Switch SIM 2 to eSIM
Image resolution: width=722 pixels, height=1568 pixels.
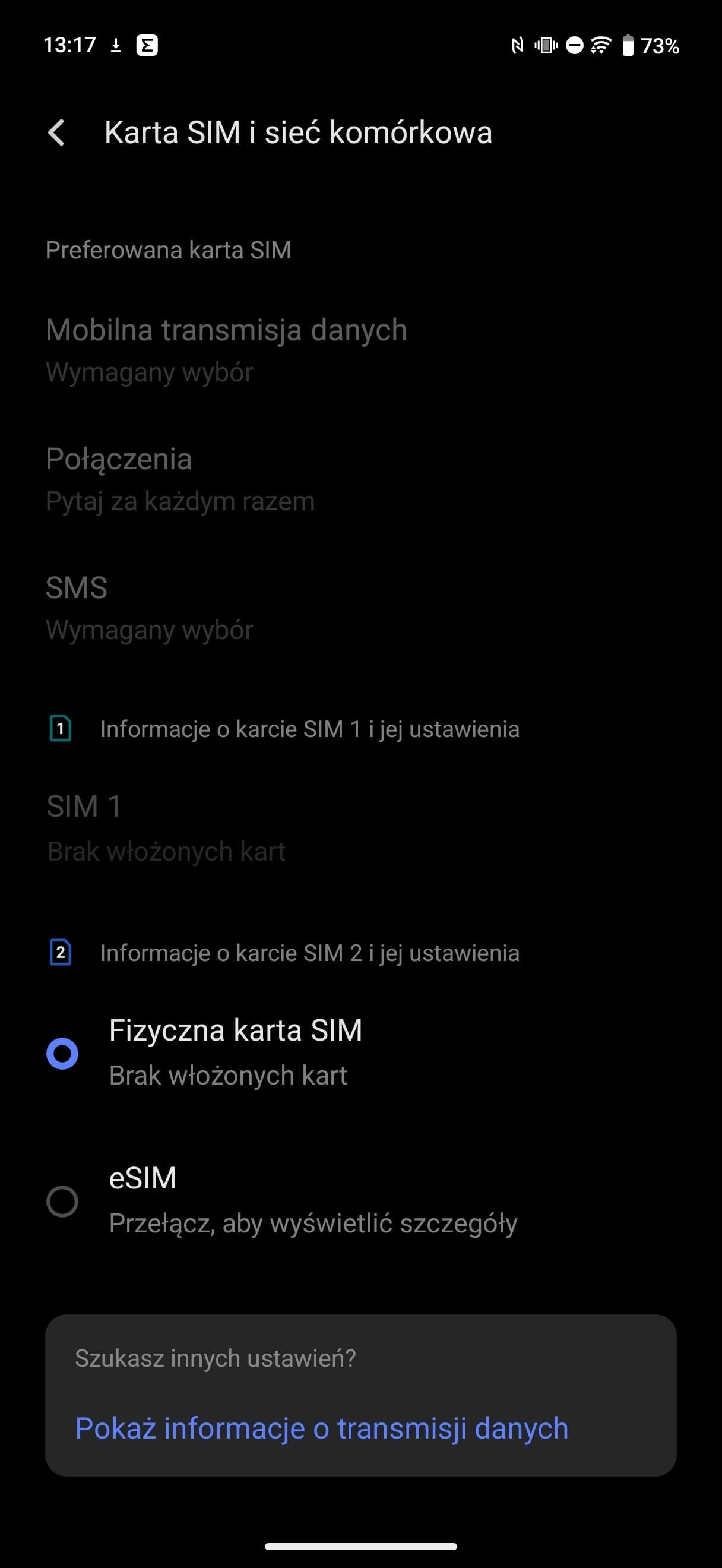[360, 1201]
